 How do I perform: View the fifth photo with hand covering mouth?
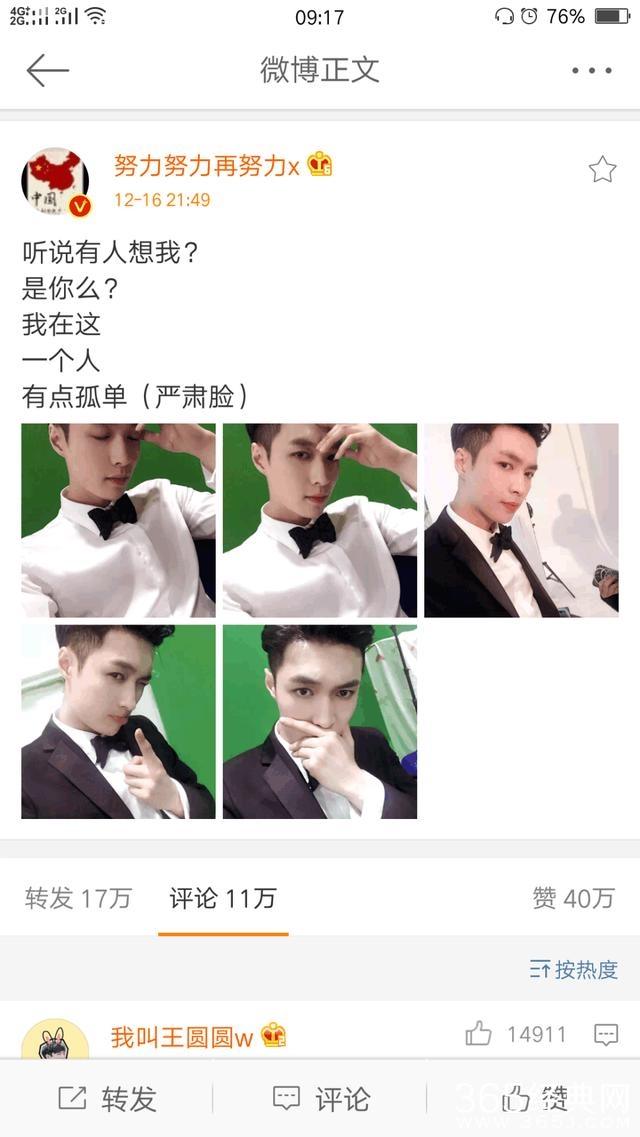[x=319, y=722]
